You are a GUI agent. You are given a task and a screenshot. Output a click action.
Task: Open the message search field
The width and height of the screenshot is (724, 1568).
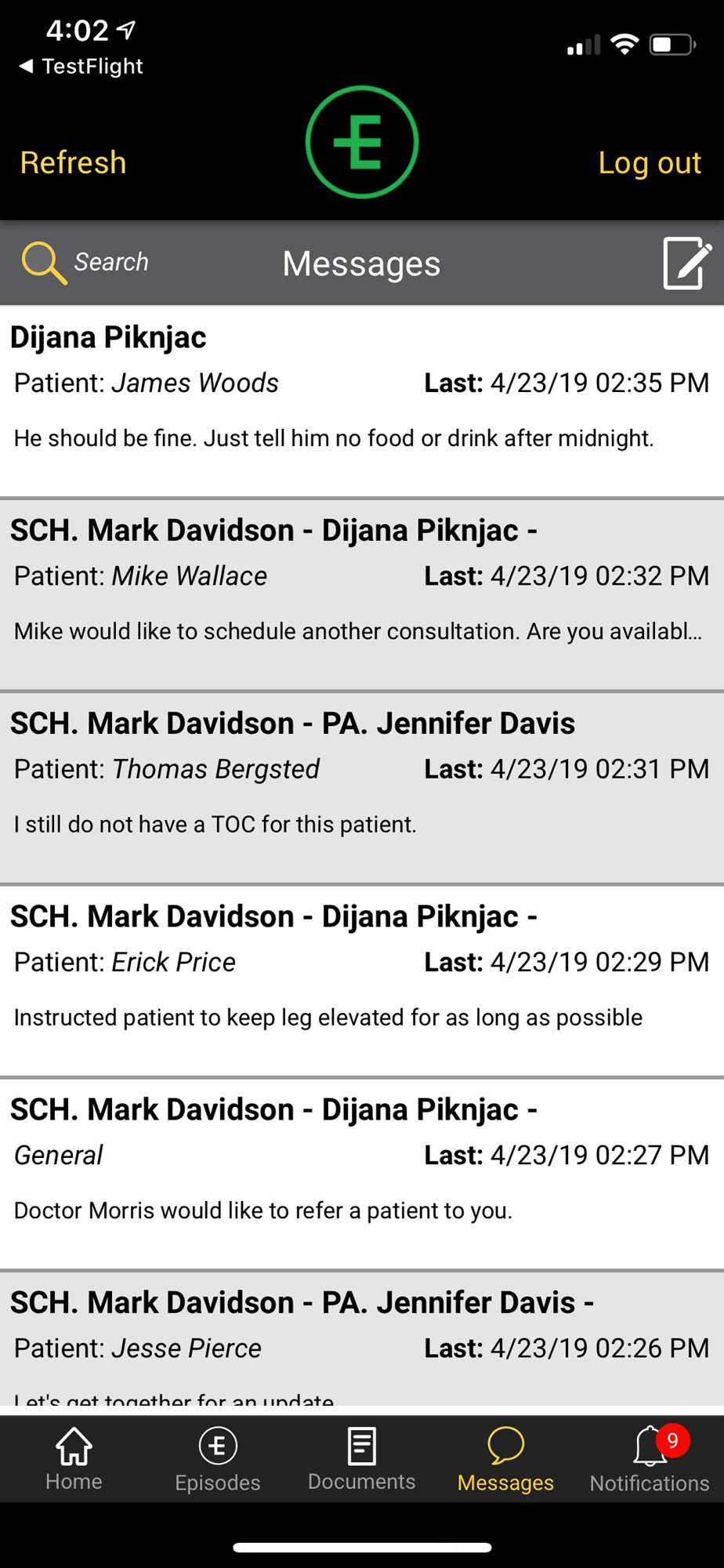(x=85, y=263)
